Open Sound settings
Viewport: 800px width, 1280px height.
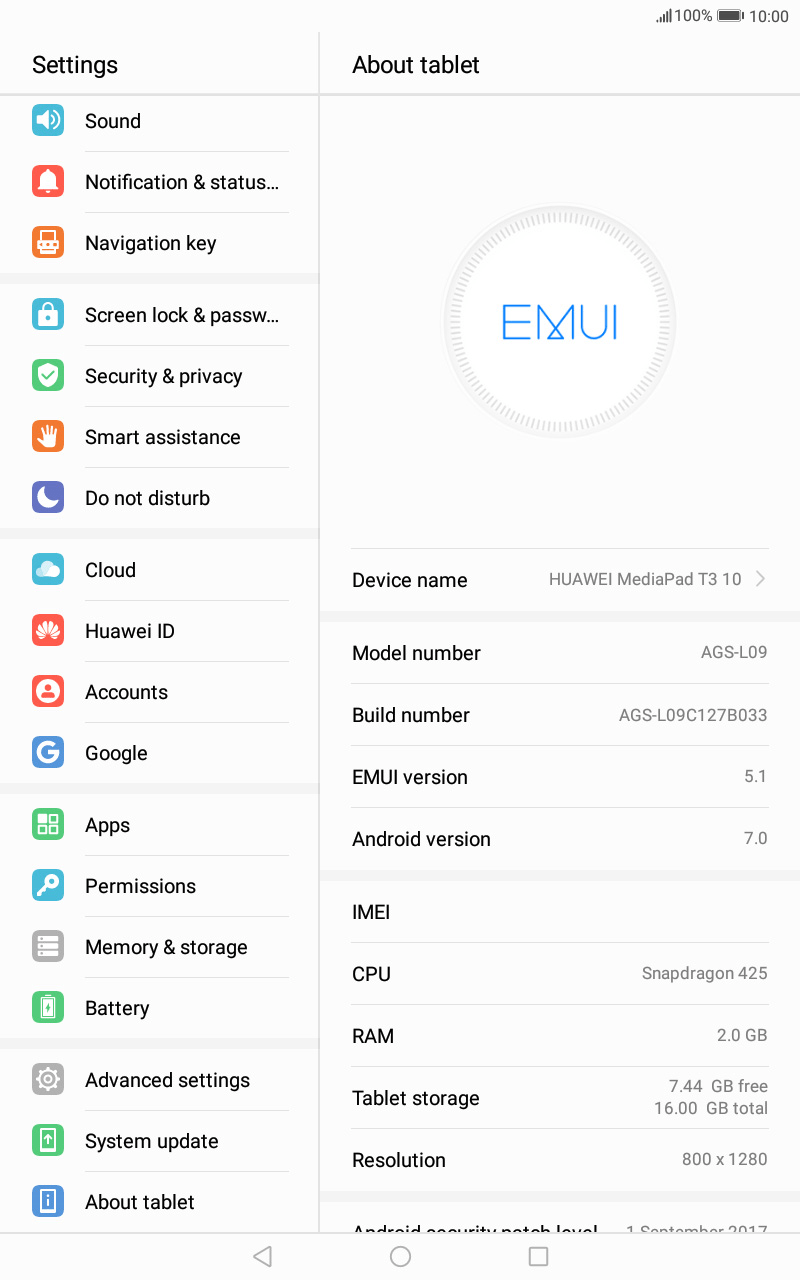pos(160,121)
